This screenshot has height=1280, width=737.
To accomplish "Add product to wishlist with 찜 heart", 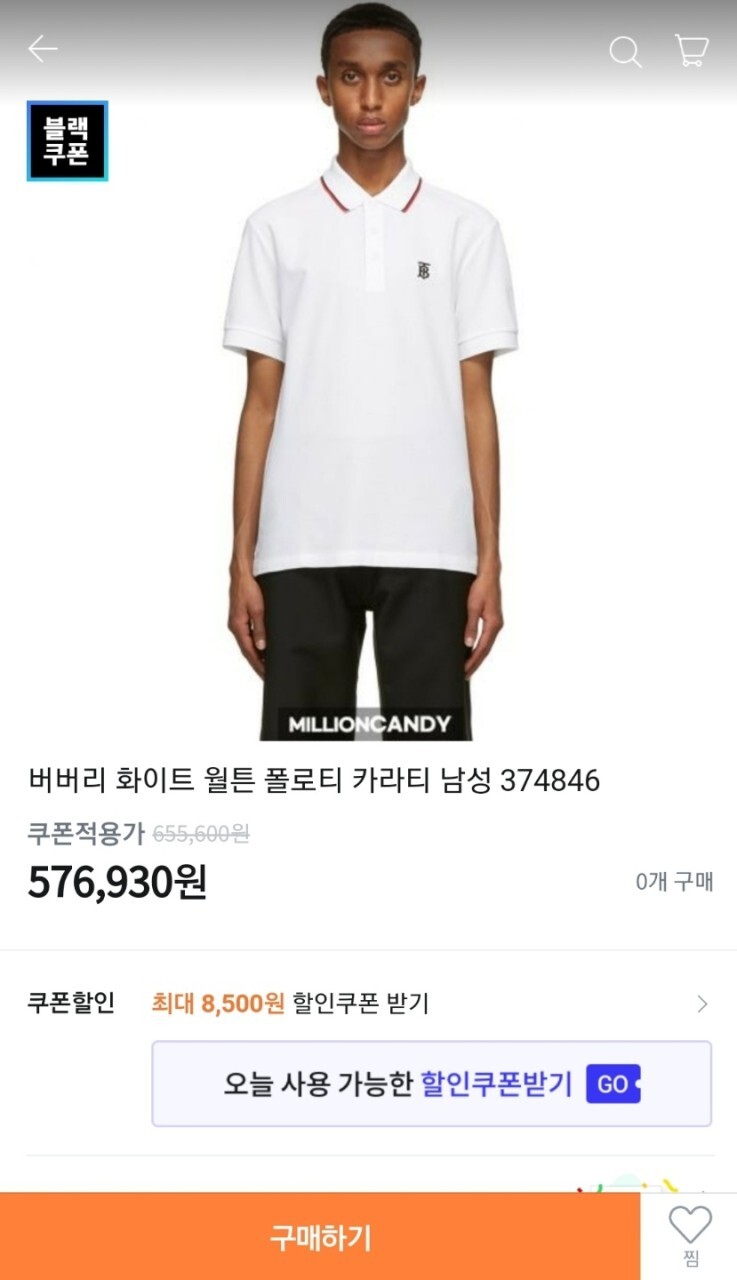I will (x=689, y=1235).
